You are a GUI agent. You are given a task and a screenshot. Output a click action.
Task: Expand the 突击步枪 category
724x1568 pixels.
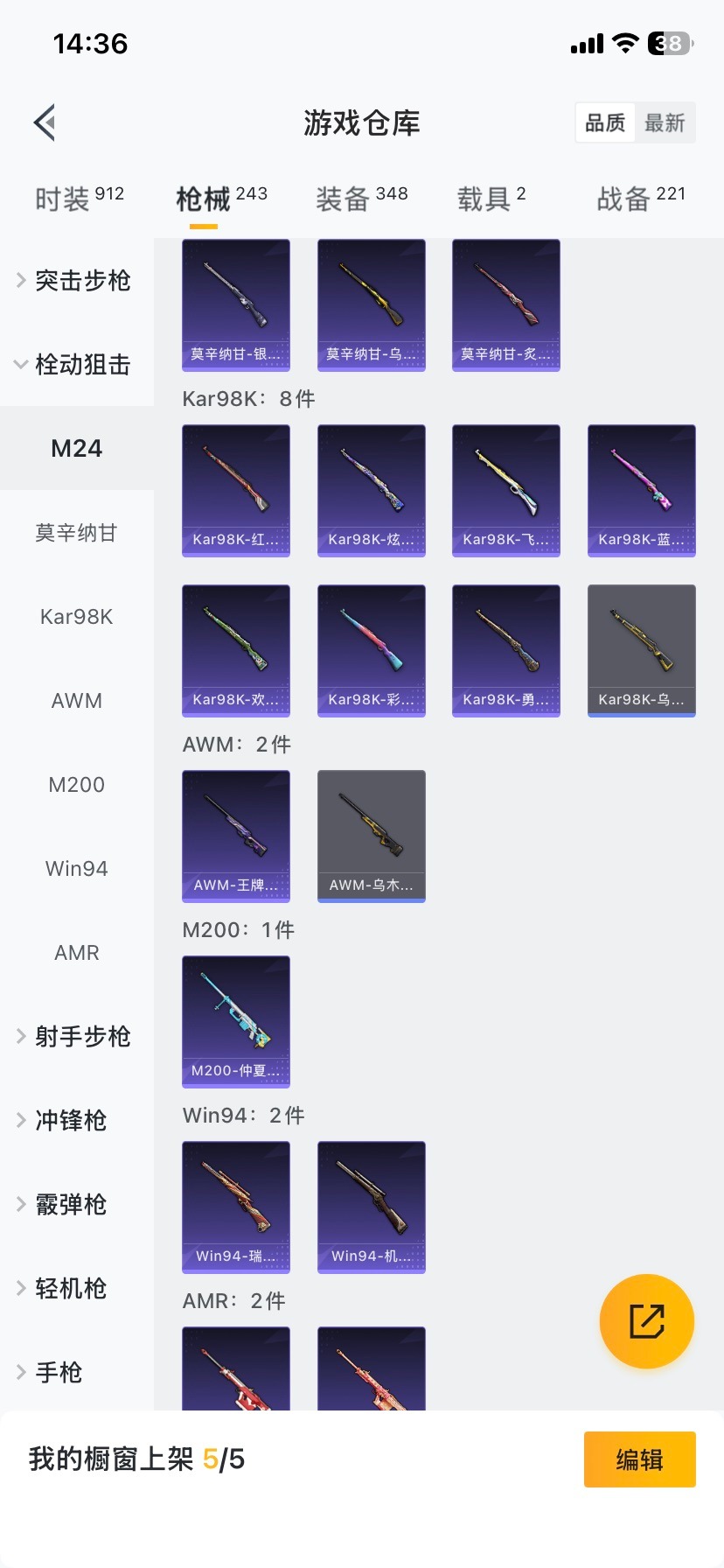[82, 280]
